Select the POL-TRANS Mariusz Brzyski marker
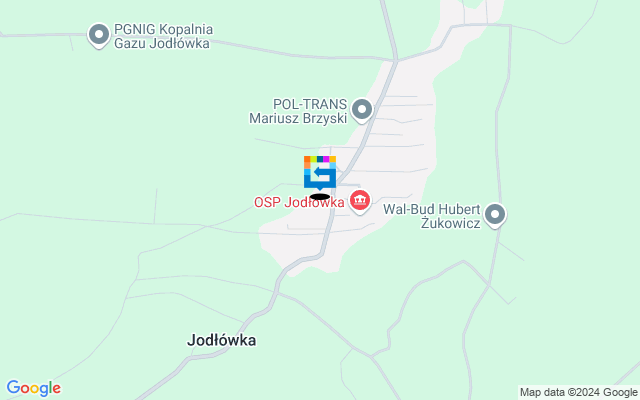This screenshot has width=640, height=400. click(362, 109)
